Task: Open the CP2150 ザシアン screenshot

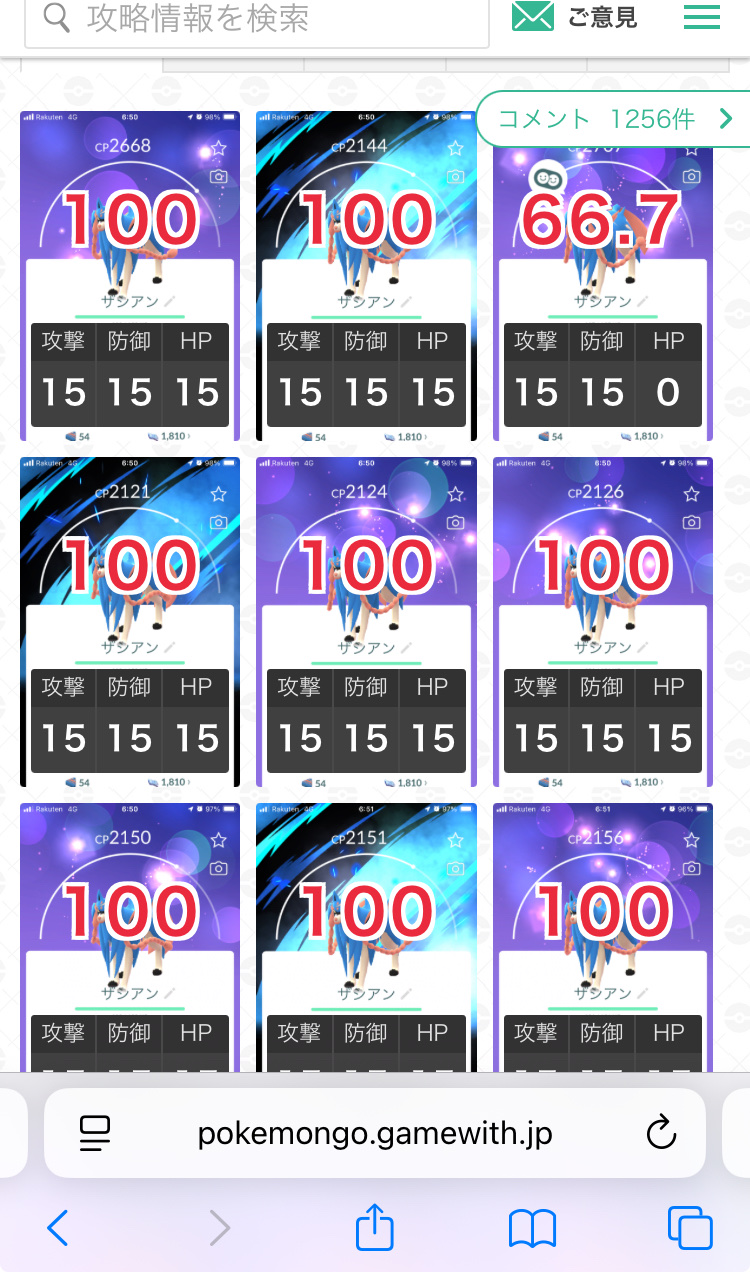Action: pos(130,937)
